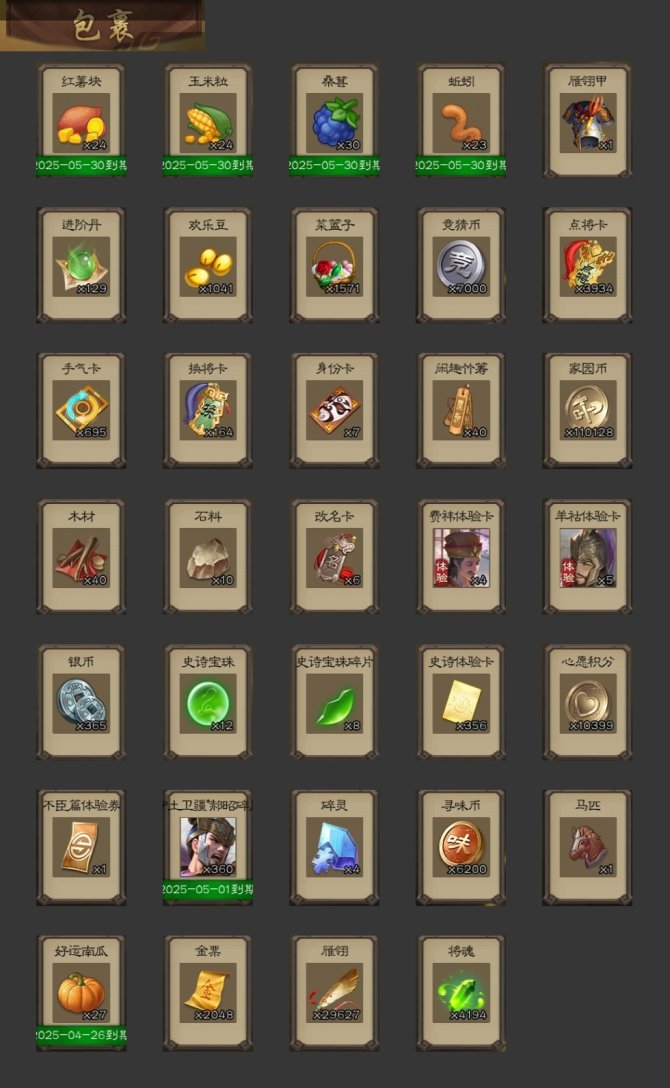This screenshot has width=670, height=1088.
Task: Select the 手气卡 item
Action: point(81,410)
